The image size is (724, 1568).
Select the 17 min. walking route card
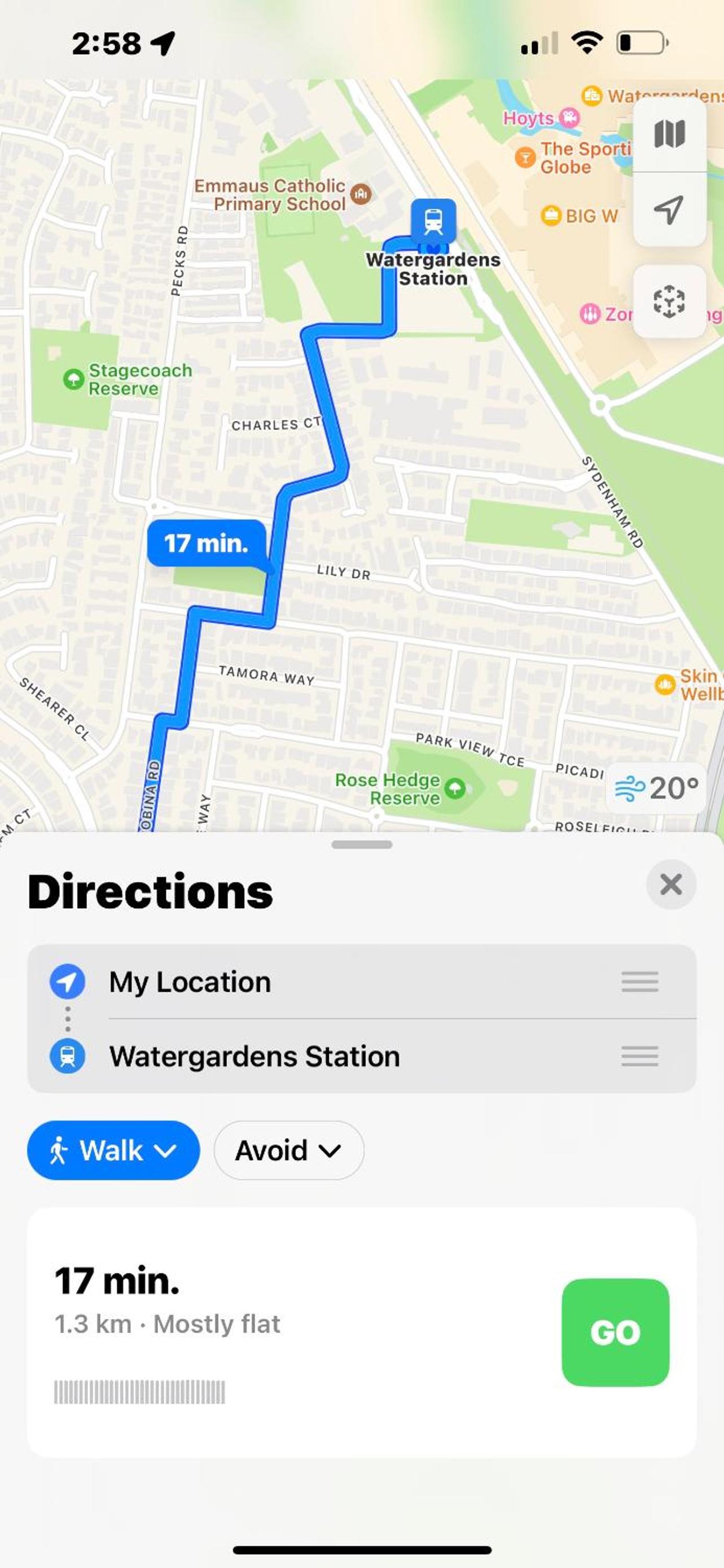pos(292,1332)
